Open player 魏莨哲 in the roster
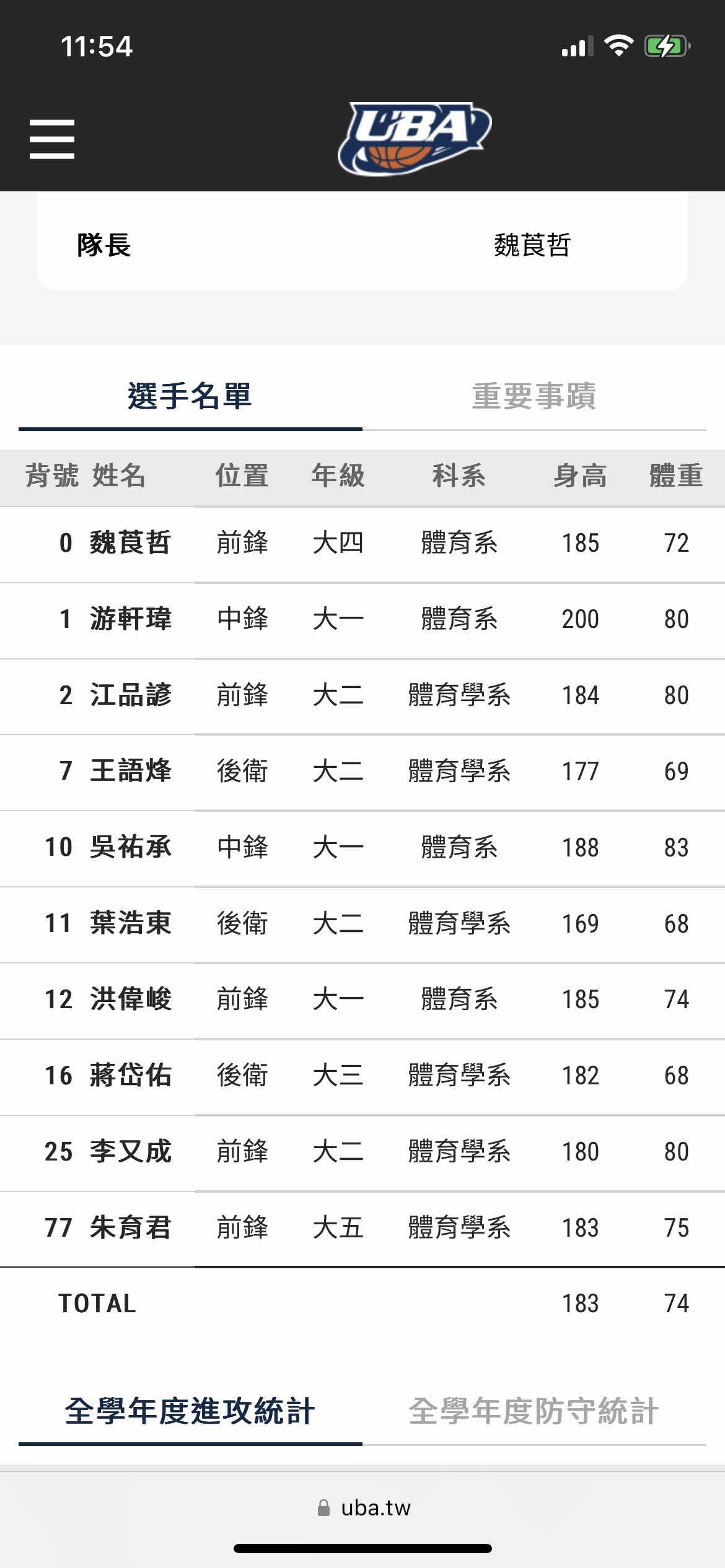 pos(130,543)
